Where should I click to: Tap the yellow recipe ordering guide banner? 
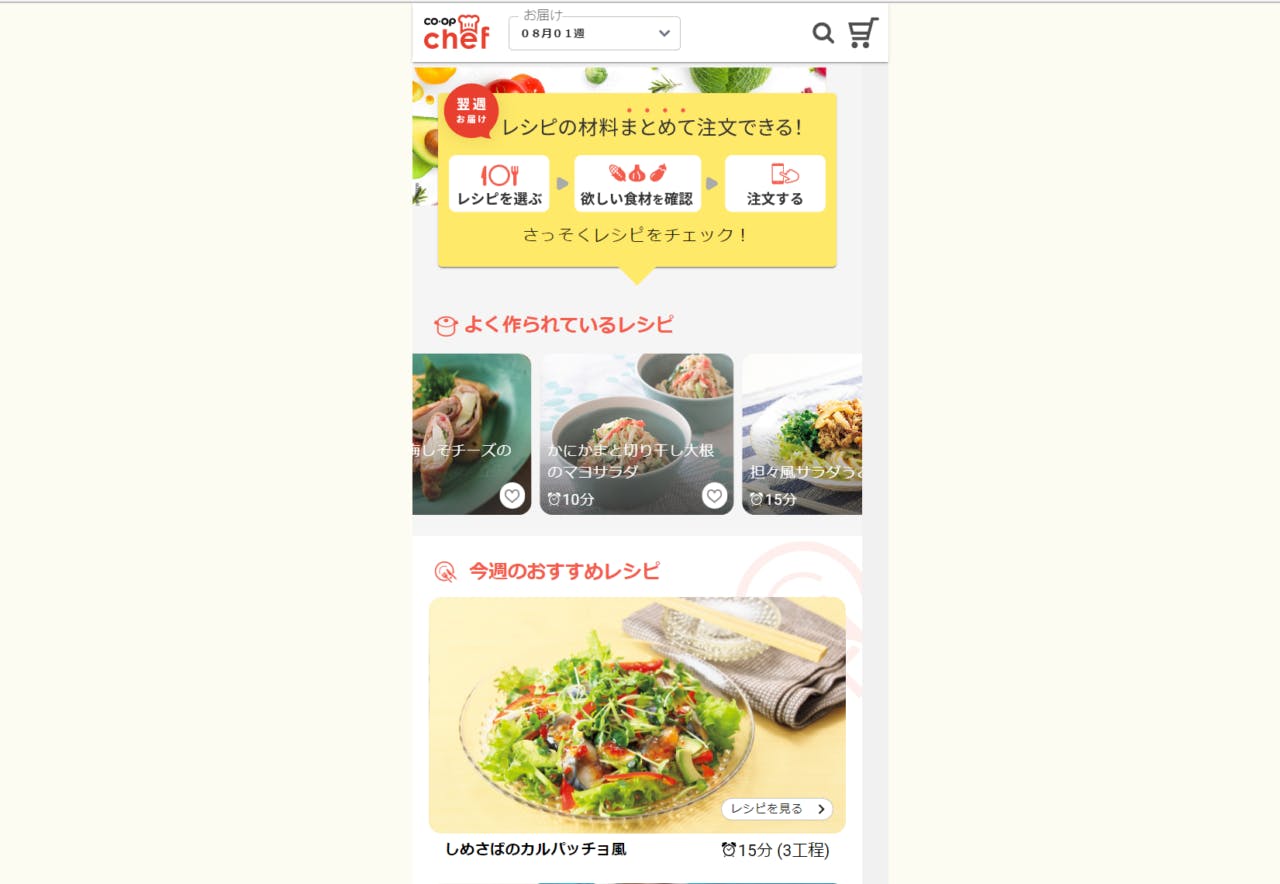[x=637, y=180]
